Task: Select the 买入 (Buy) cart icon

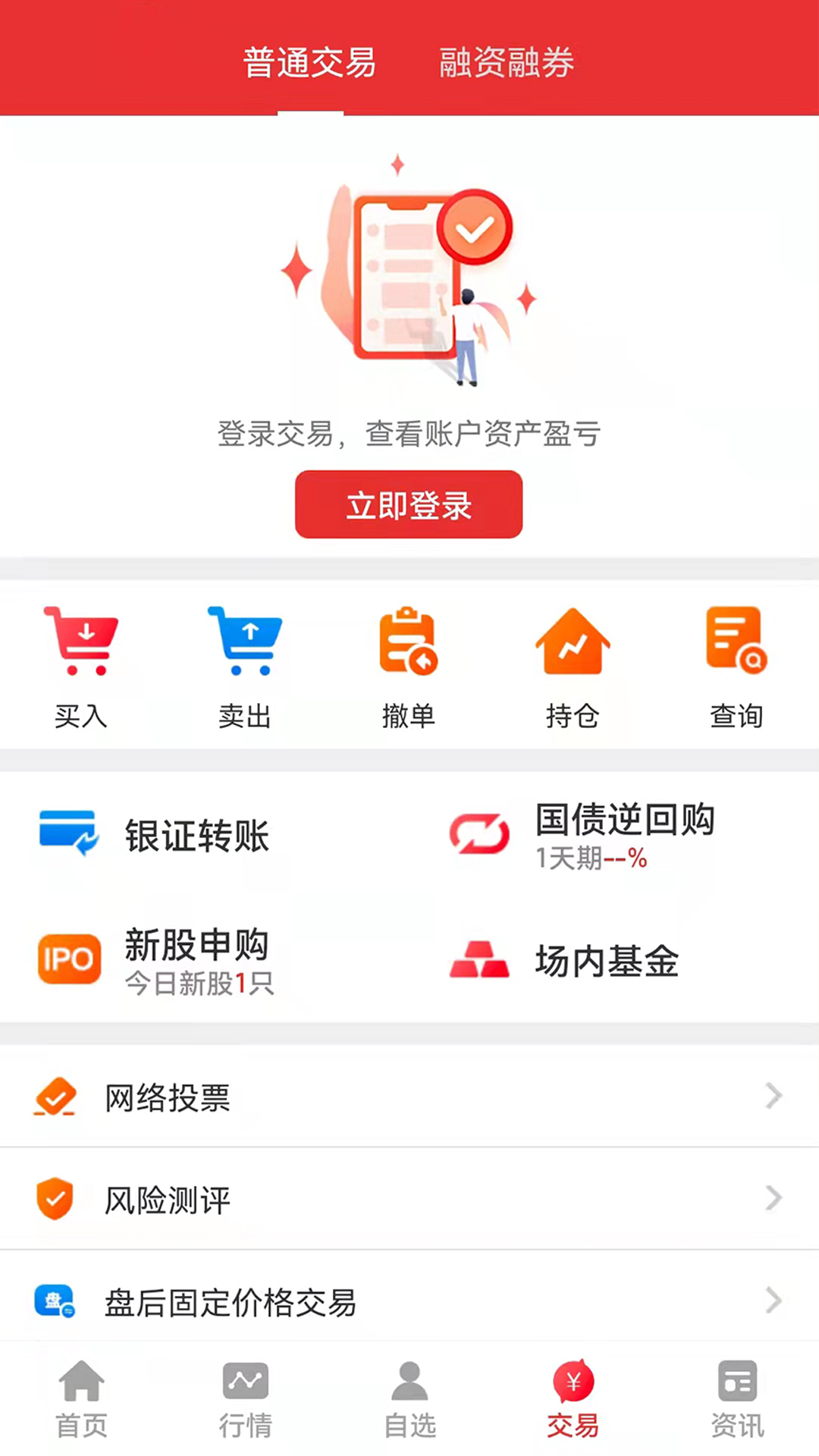Action: pyautogui.click(x=81, y=641)
